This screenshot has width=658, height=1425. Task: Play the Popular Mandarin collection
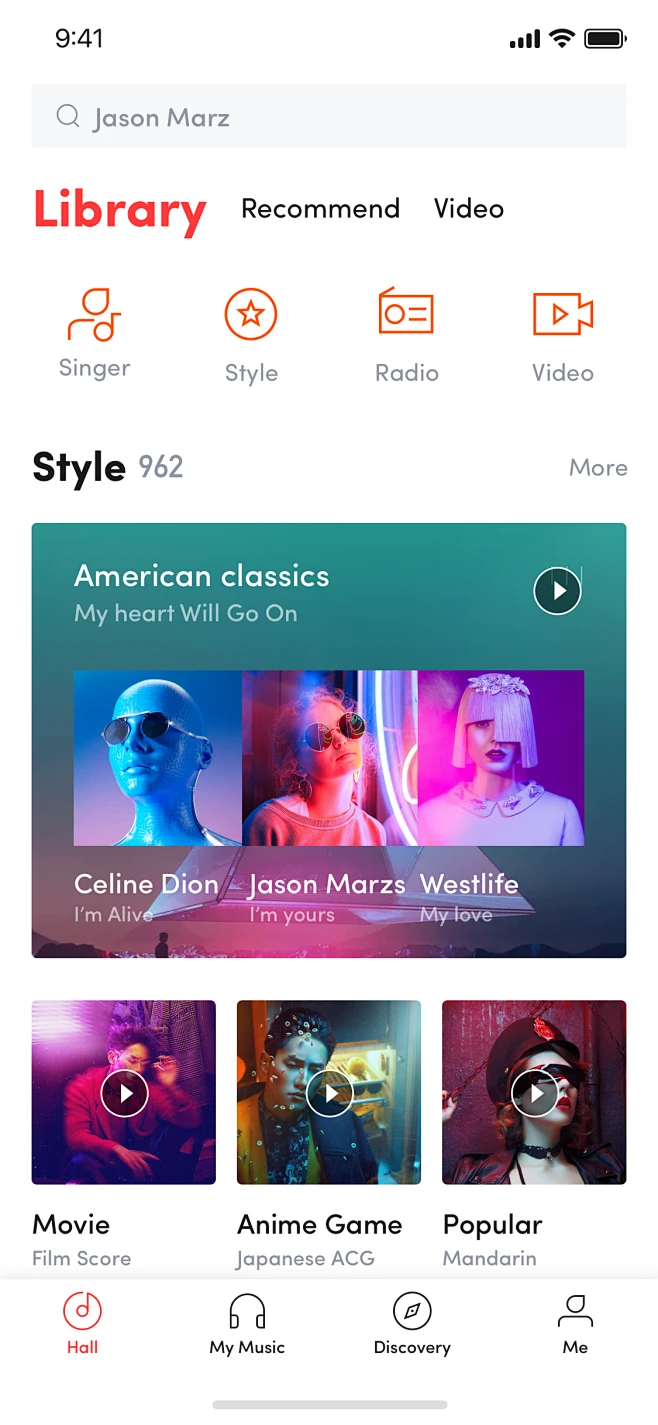535,1094
